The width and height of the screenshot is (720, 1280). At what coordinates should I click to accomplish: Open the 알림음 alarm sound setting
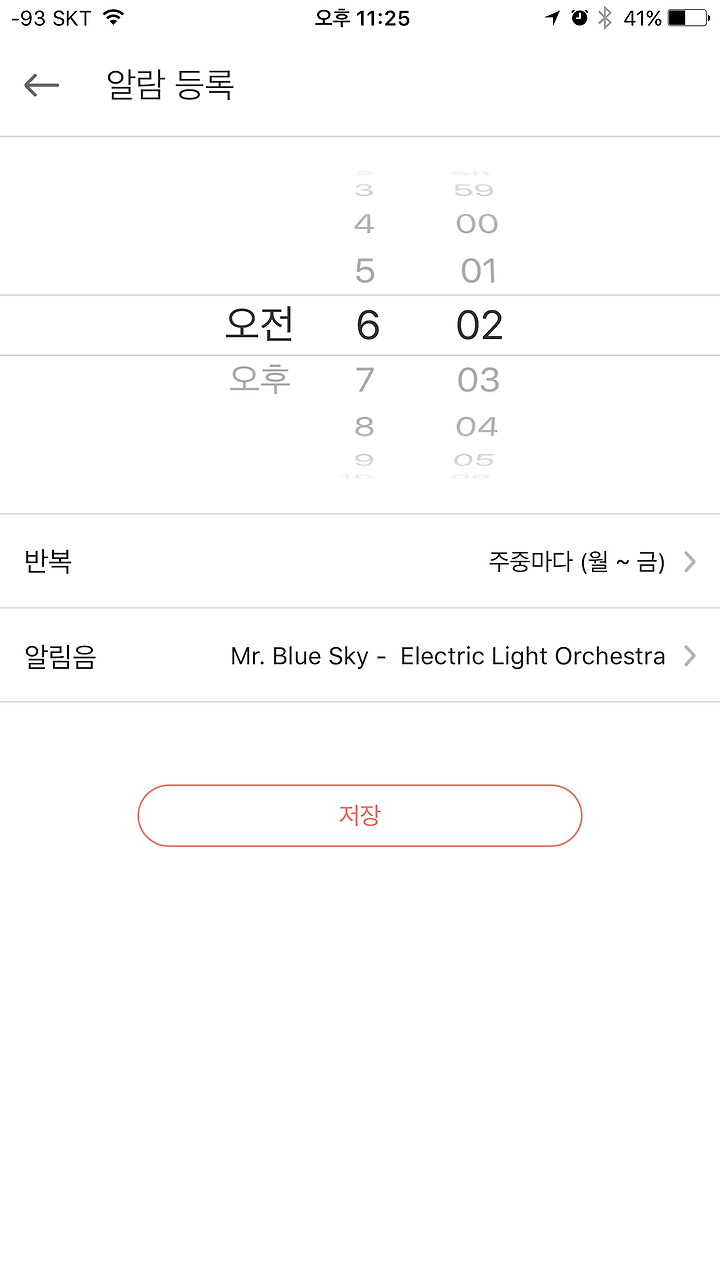[360, 656]
